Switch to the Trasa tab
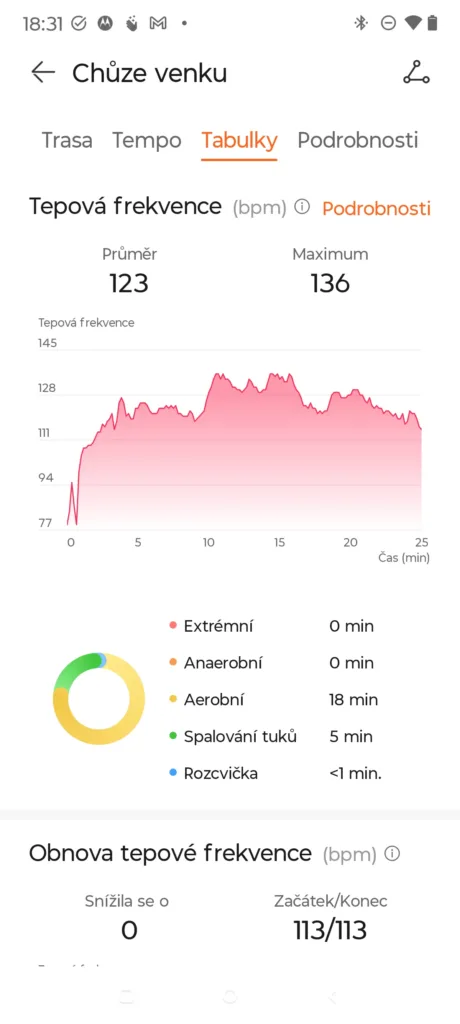Screen dimensions: 460x1024 (x=67, y=140)
